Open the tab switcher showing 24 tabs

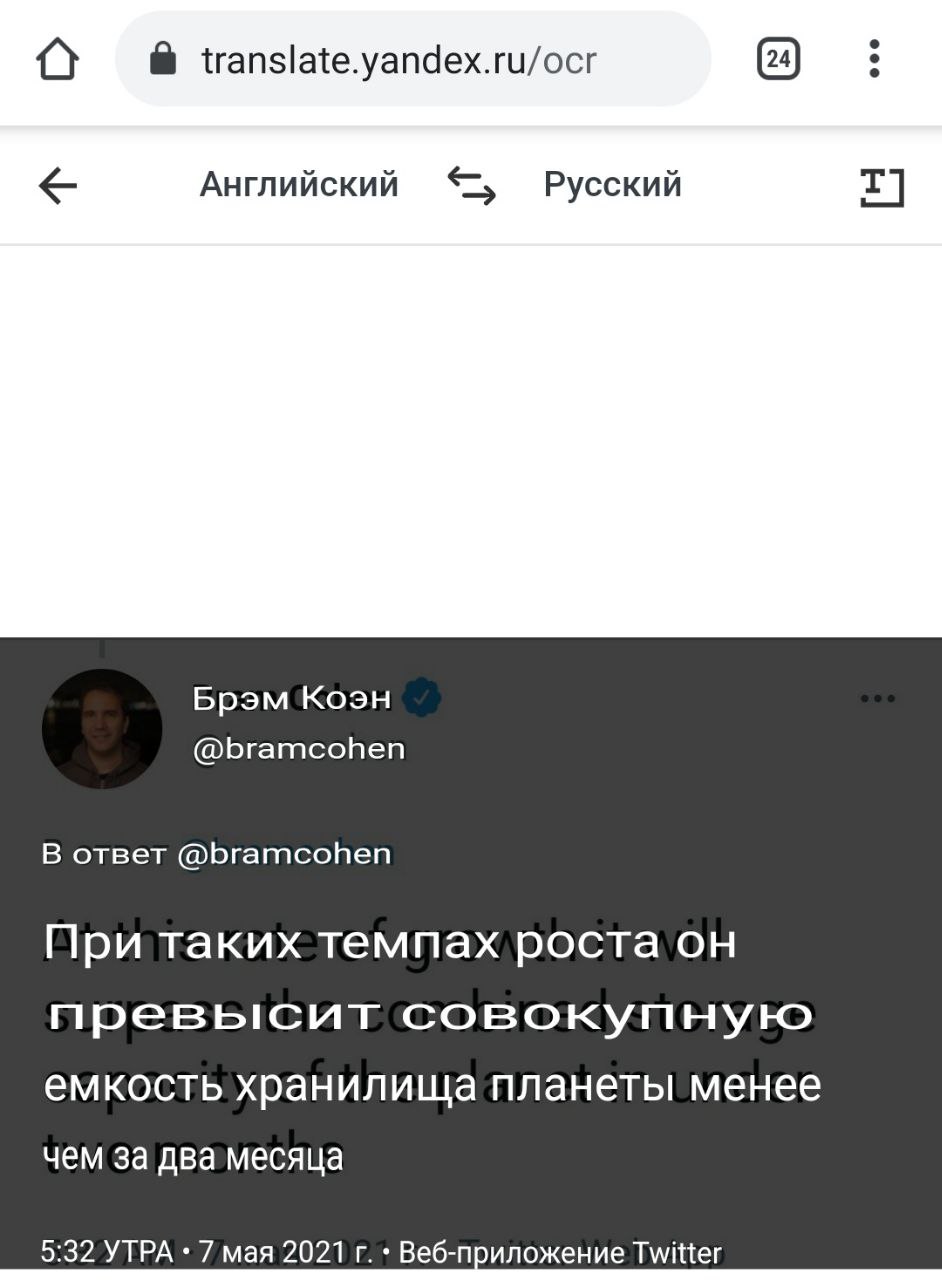click(x=777, y=60)
